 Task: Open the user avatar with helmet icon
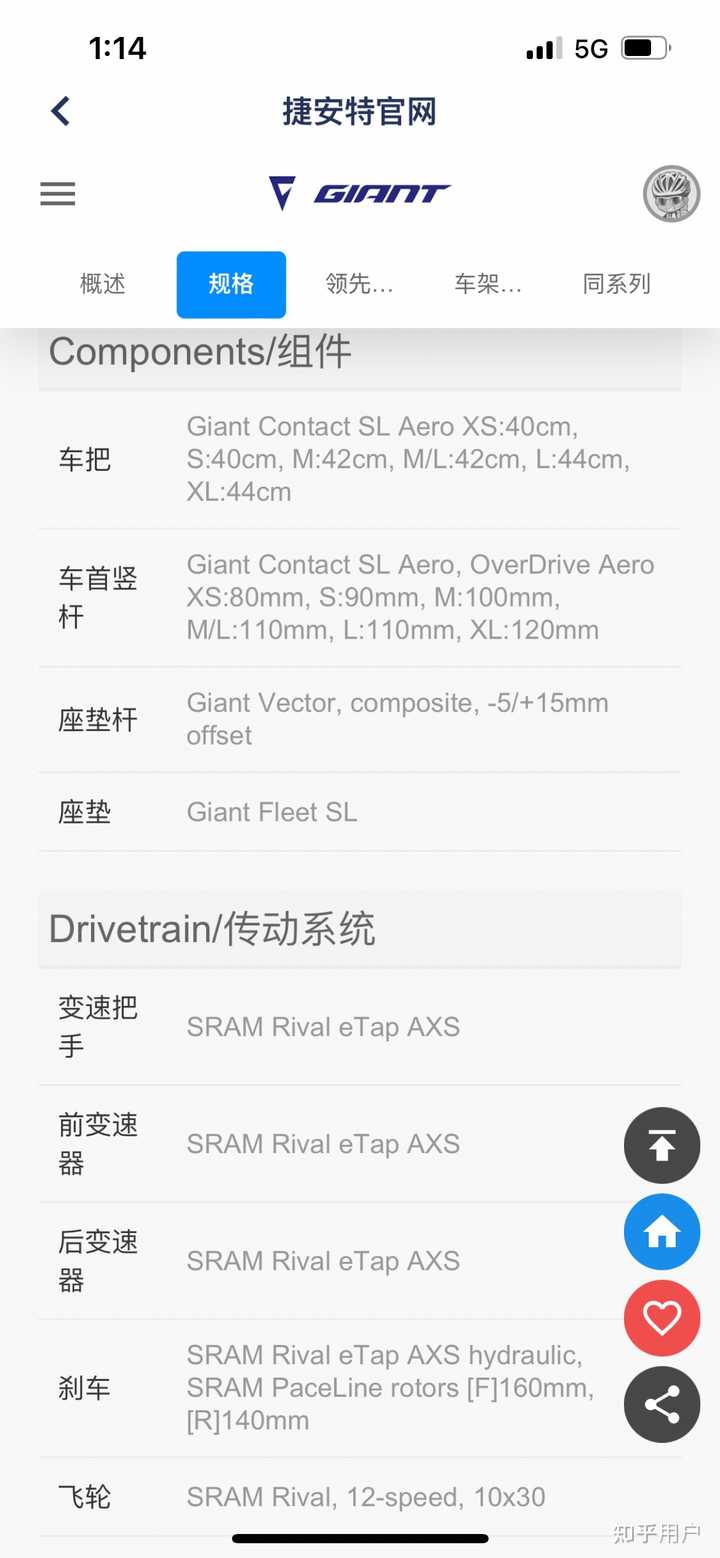click(668, 195)
